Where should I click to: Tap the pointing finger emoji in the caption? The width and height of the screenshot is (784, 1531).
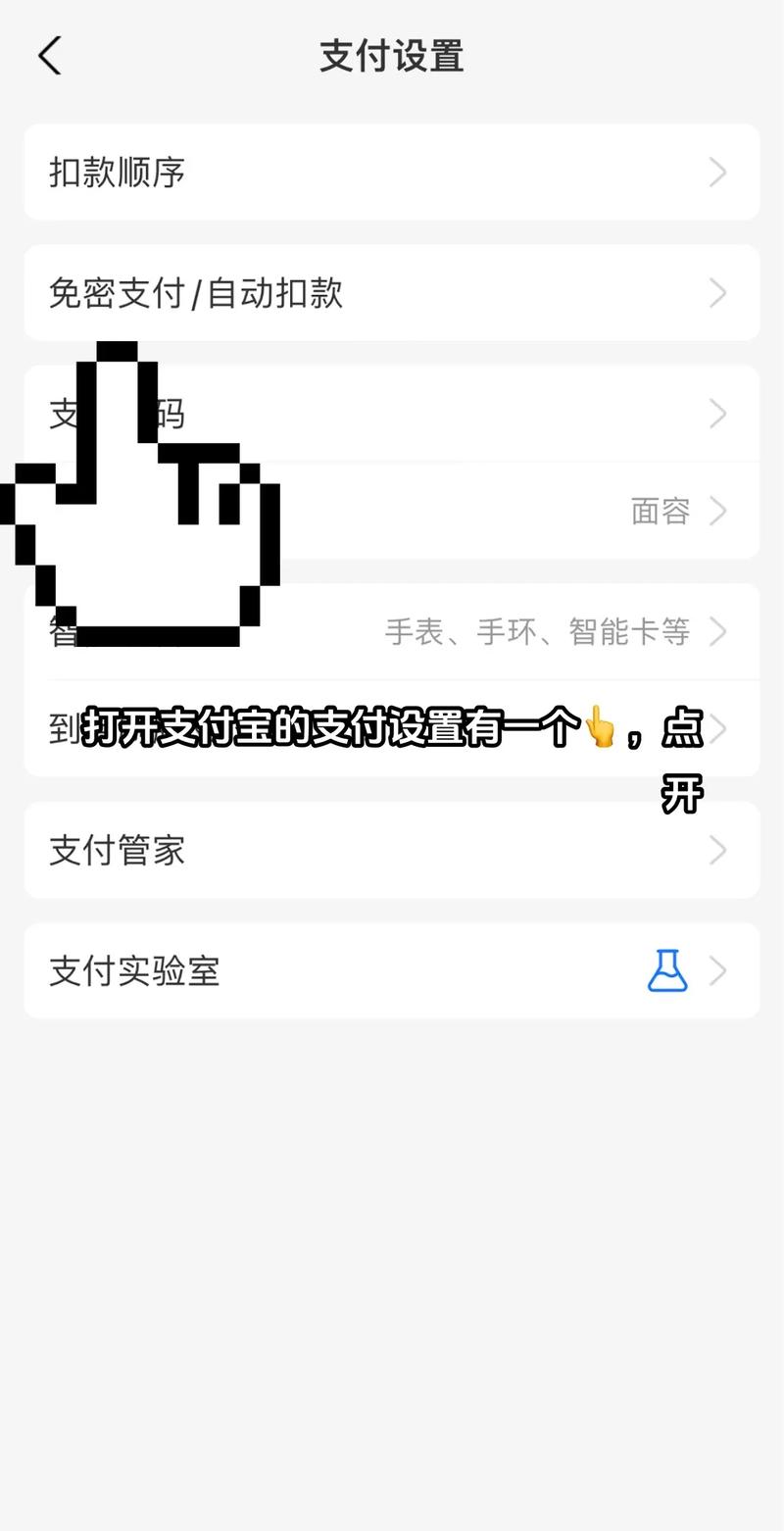point(602,726)
